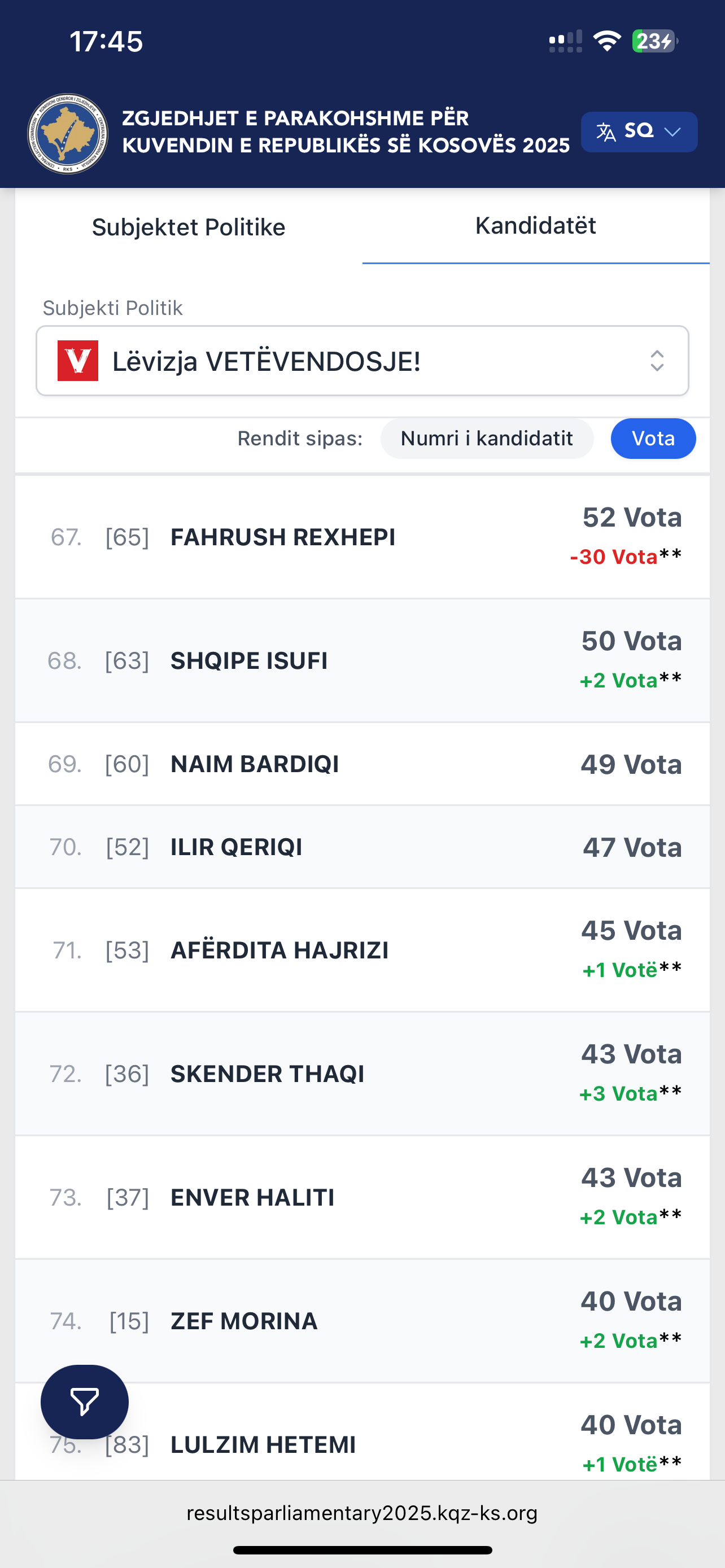Screen dimensions: 725x1568
Task: Sort candidates by Numri i kandidatit
Action: click(x=486, y=438)
